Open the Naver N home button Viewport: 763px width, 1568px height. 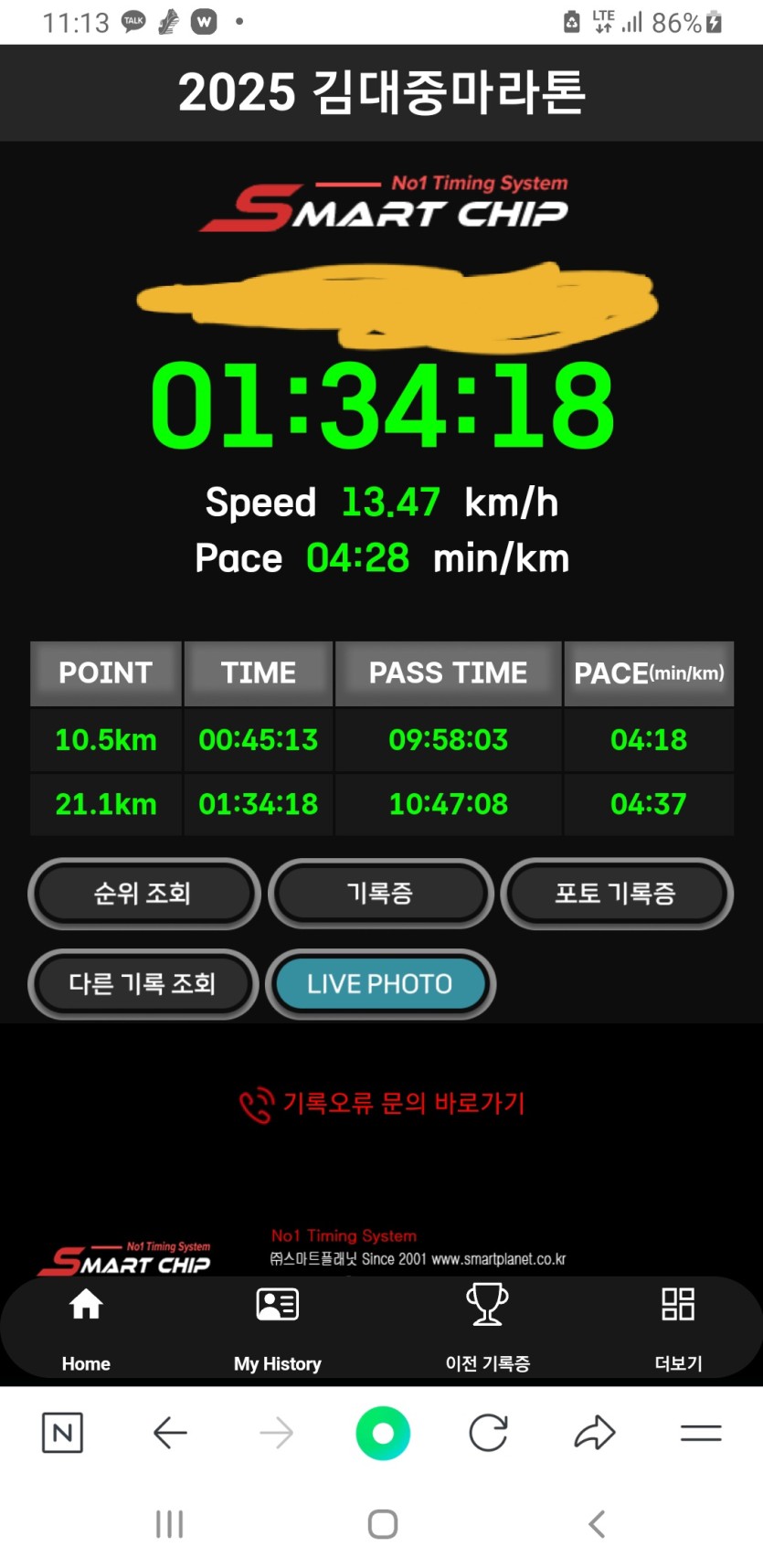coord(62,1432)
